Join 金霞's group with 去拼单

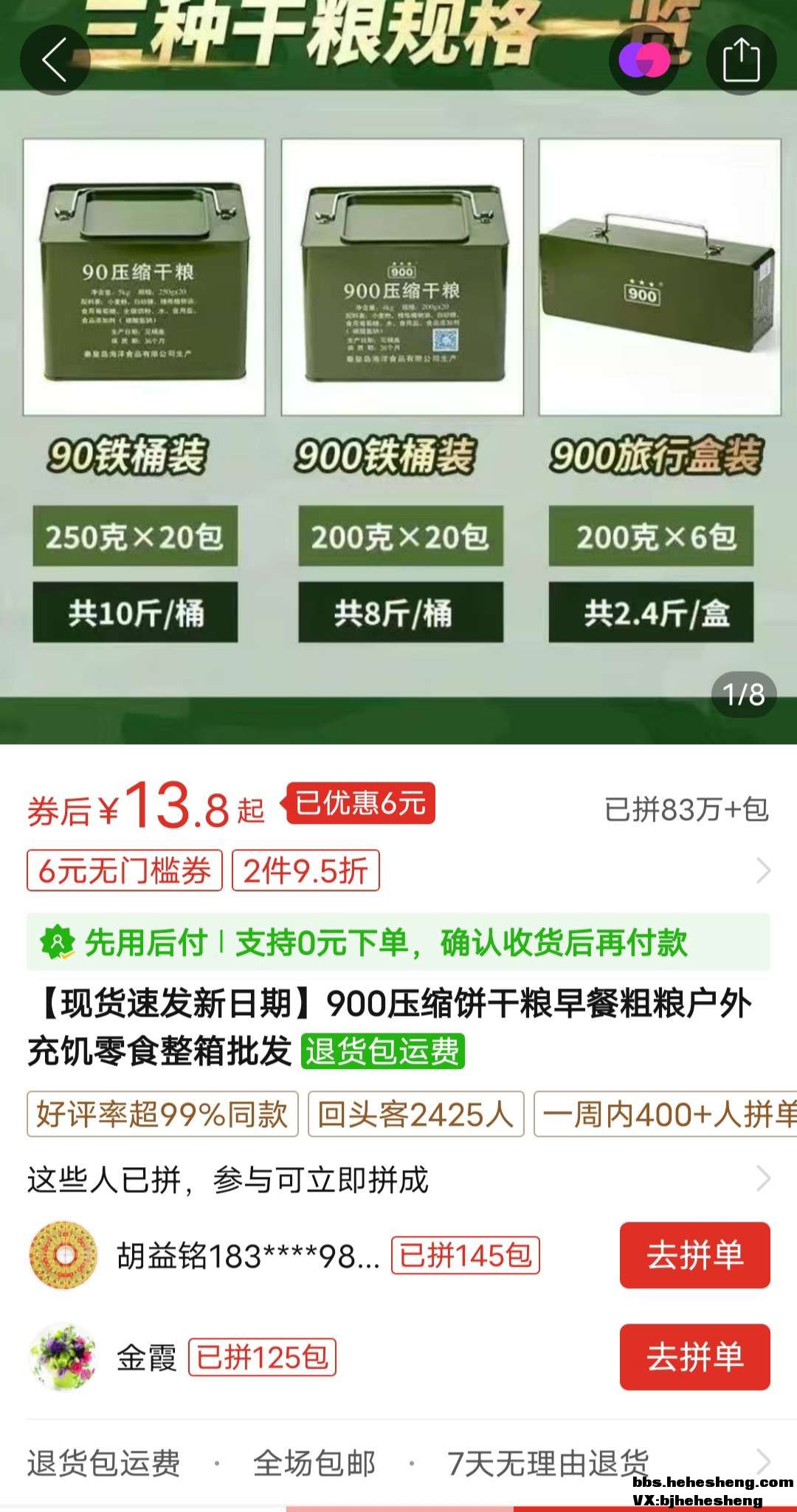[694, 1357]
